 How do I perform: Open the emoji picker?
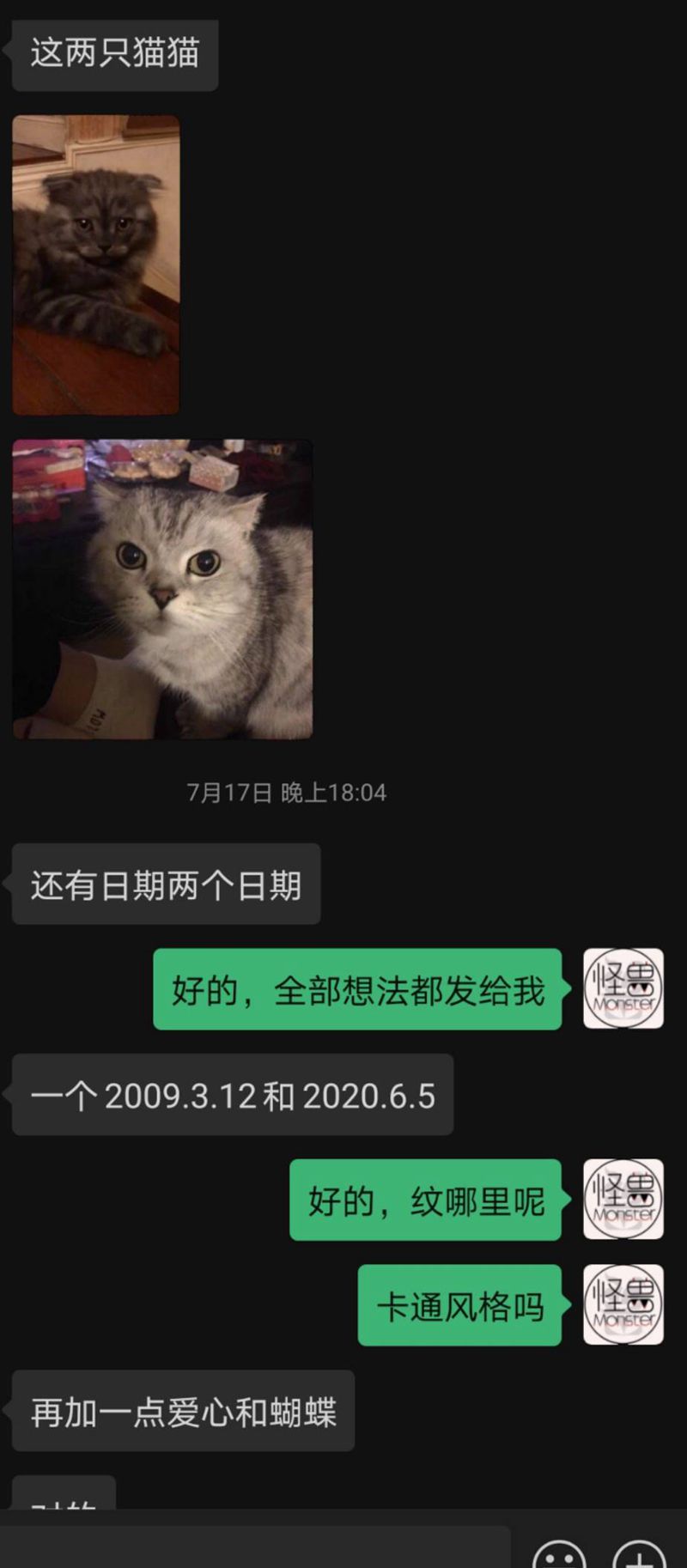tap(559, 1556)
